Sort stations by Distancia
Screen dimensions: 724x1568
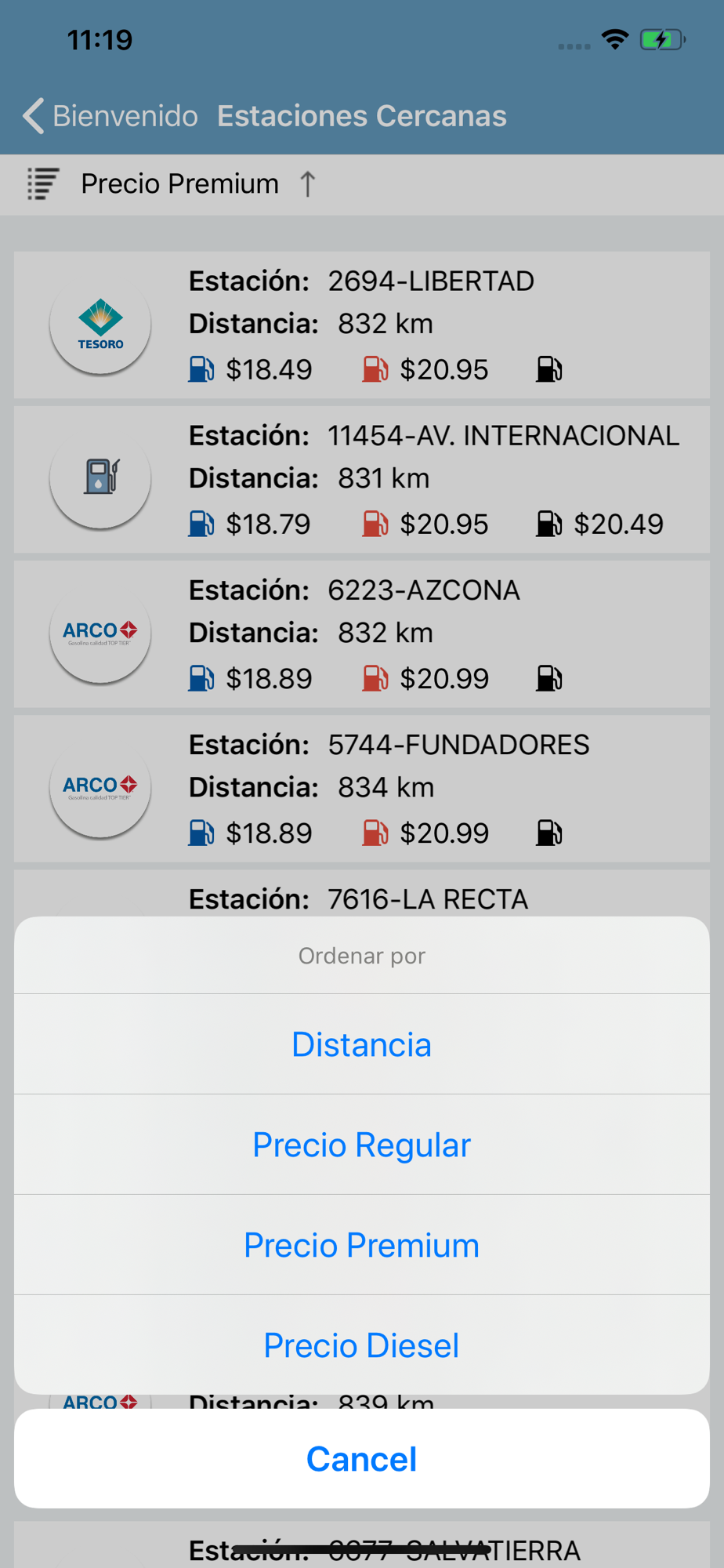coord(361,1044)
